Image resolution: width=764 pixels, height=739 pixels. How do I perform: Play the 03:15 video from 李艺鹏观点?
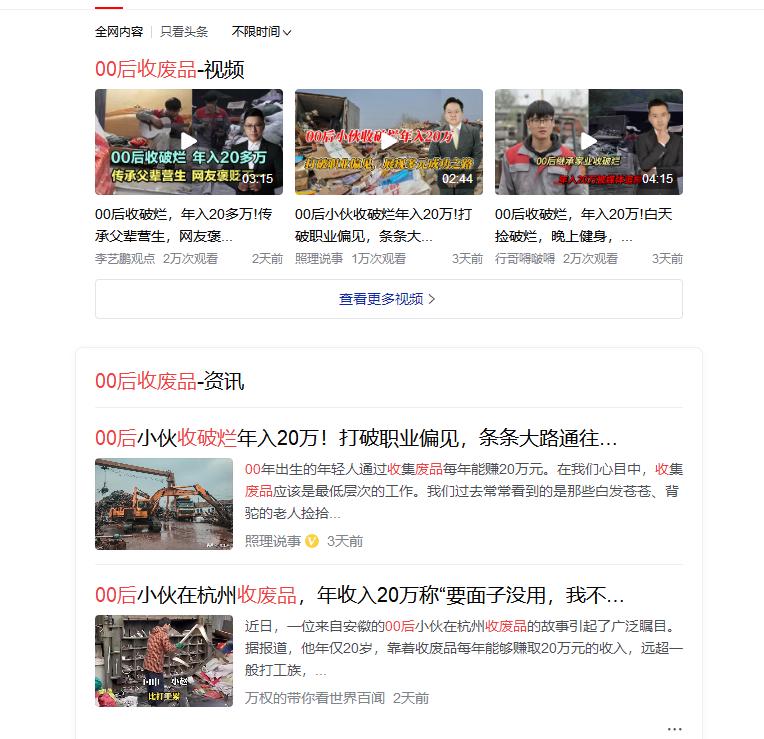[x=189, y=141]
